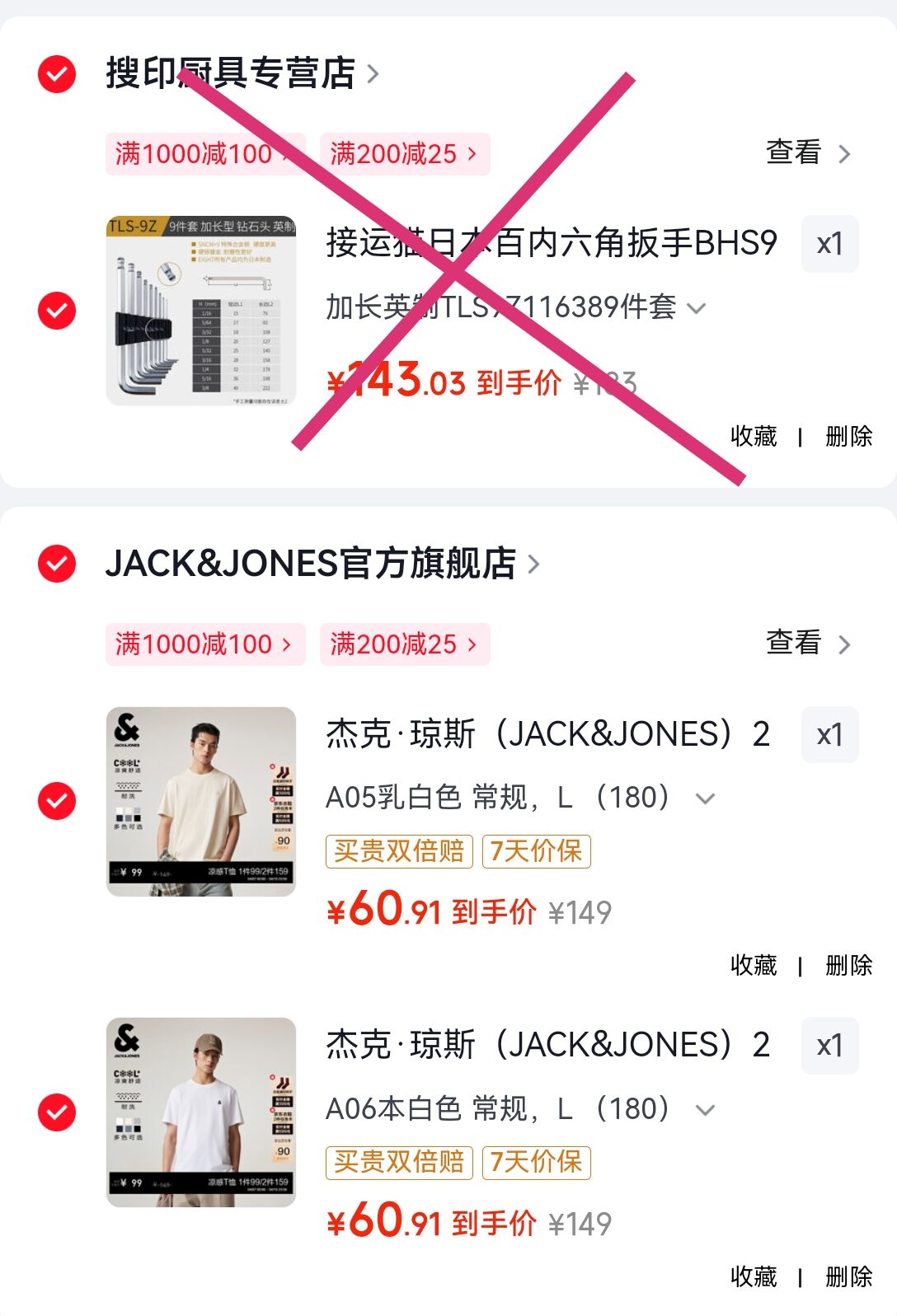This screenshot has height=1316, width=897.
Task: Delete the 内六角扳手BHS9 item
Action: pos(848,436)
